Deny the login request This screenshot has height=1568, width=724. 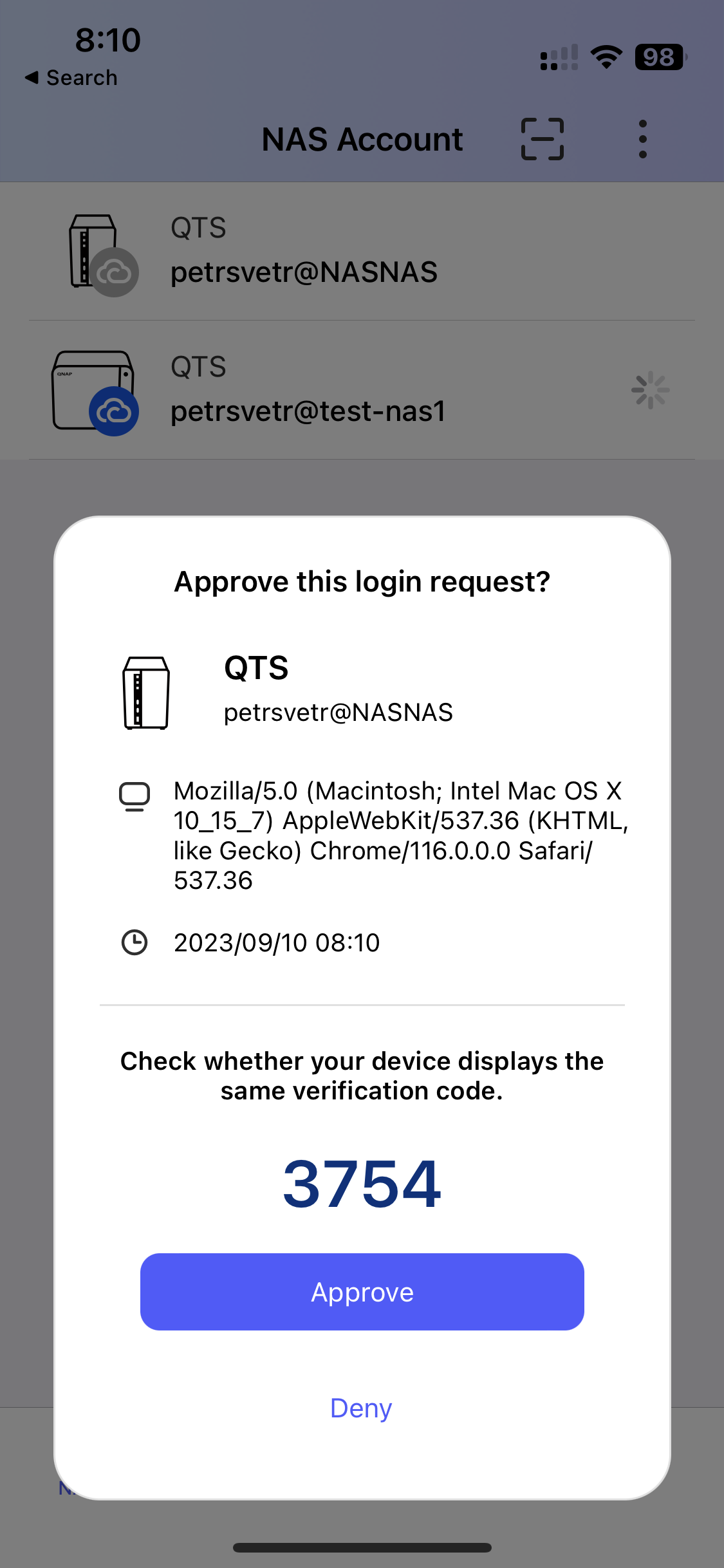(x=361, y=1408)
